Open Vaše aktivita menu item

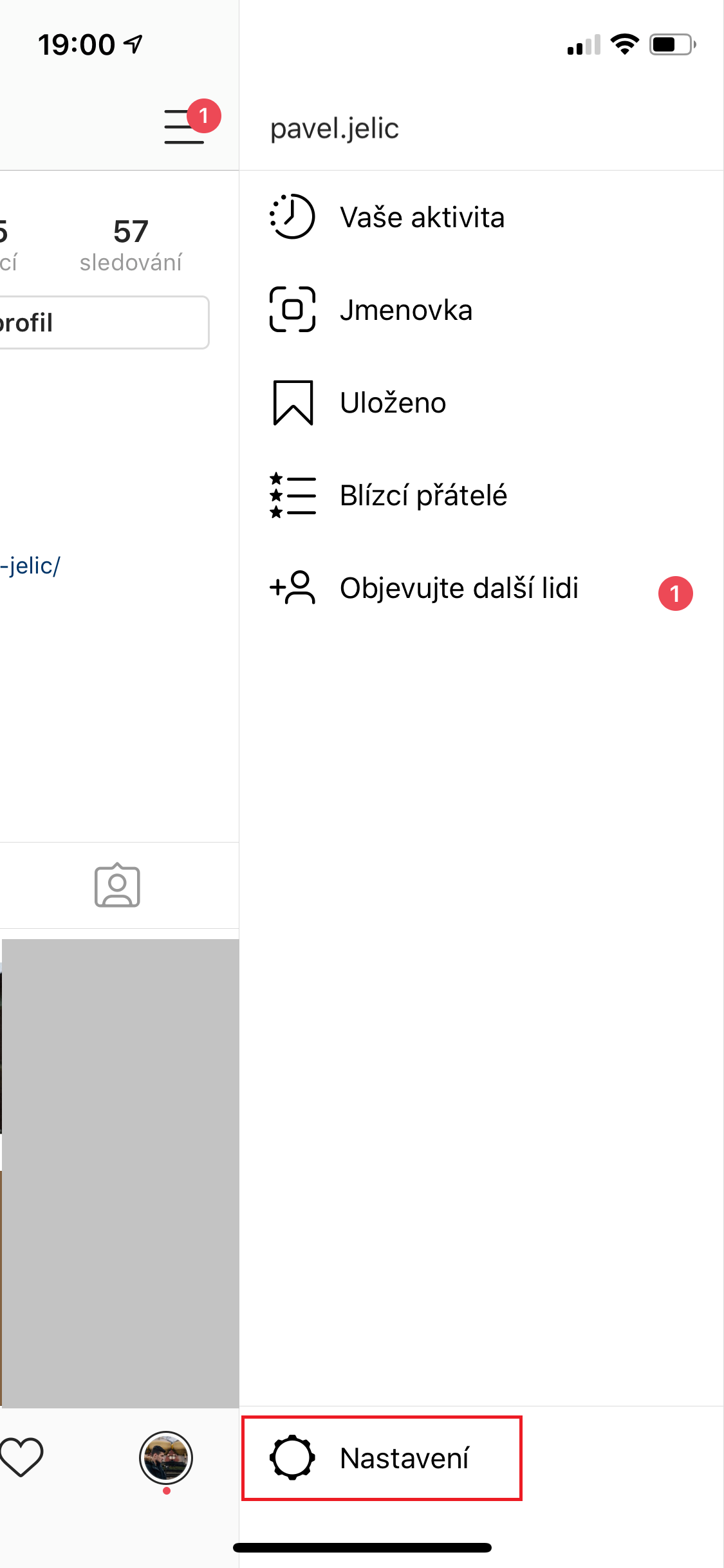(422, 217)
